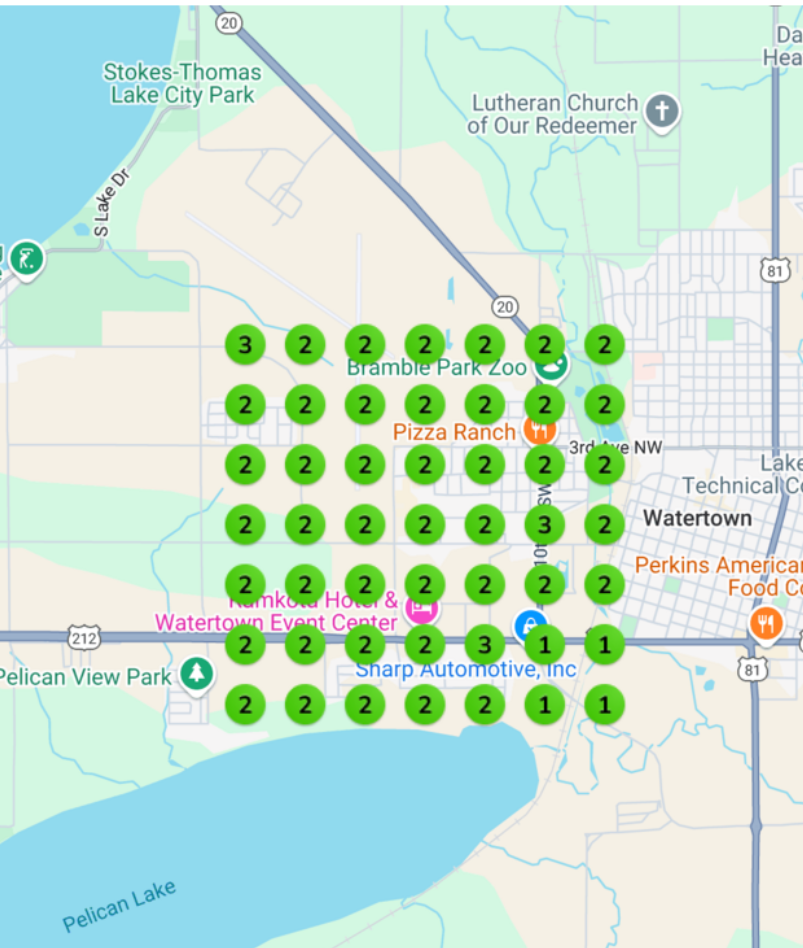Open the Pelican View Park tree marker
This screenshot has height=948, width=803.
click(x=197, y=674)
